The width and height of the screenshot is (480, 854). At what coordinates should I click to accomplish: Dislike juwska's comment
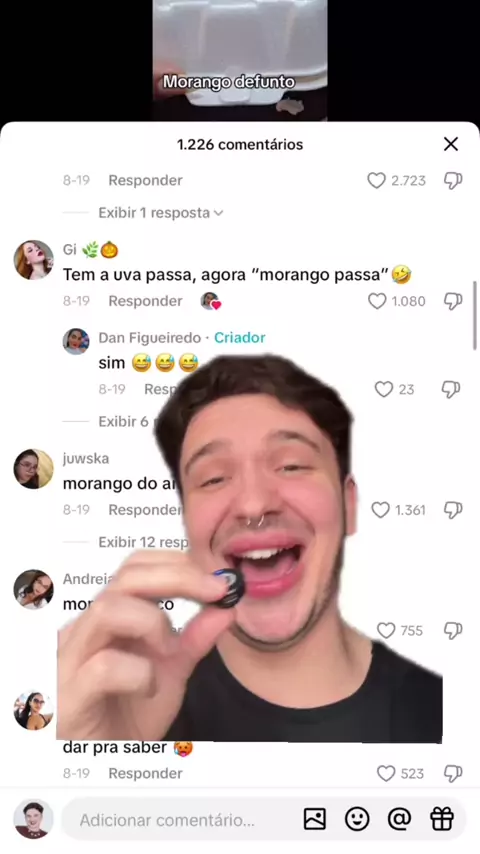pos(453,510)
